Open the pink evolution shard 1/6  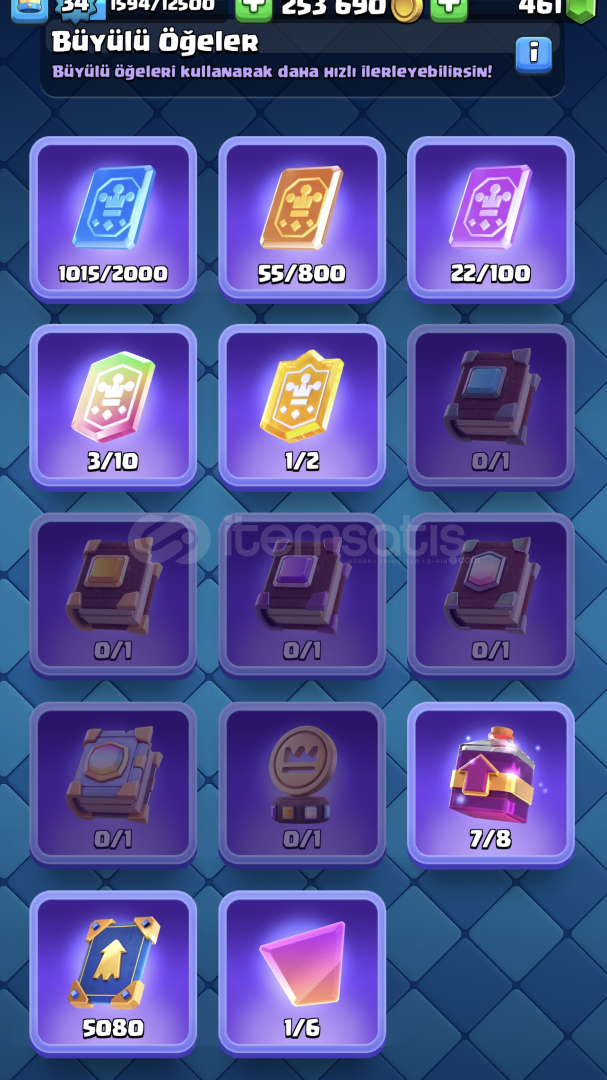[x=302, y=974]
